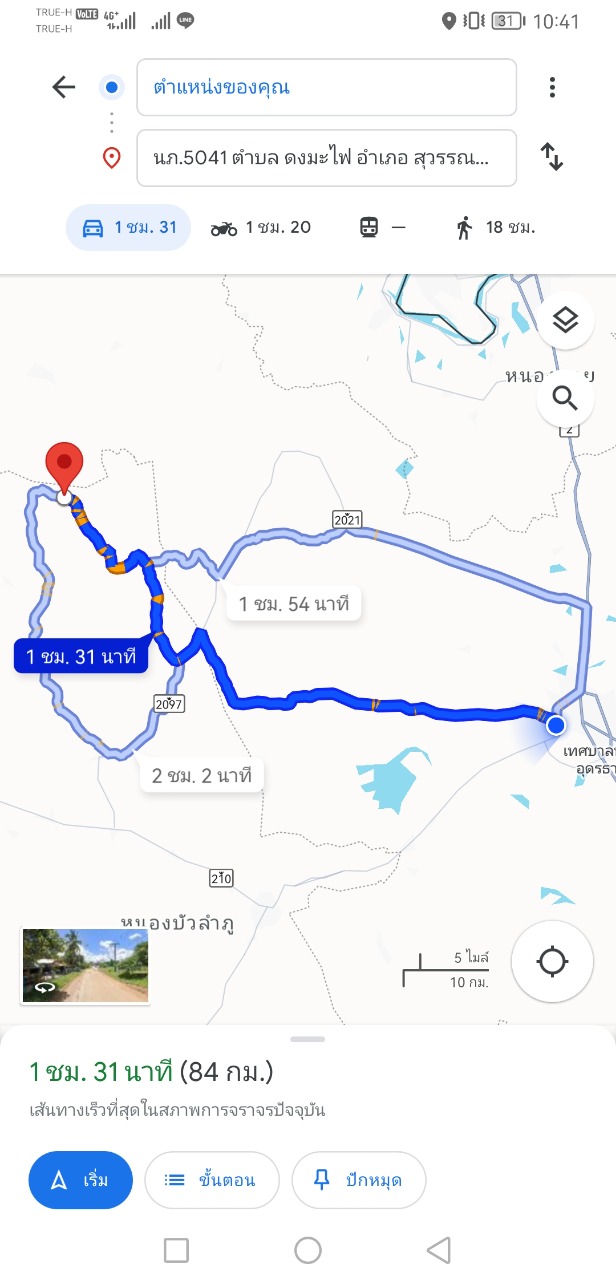
Task: Go back from the directions screen
Action: (64, 88)
